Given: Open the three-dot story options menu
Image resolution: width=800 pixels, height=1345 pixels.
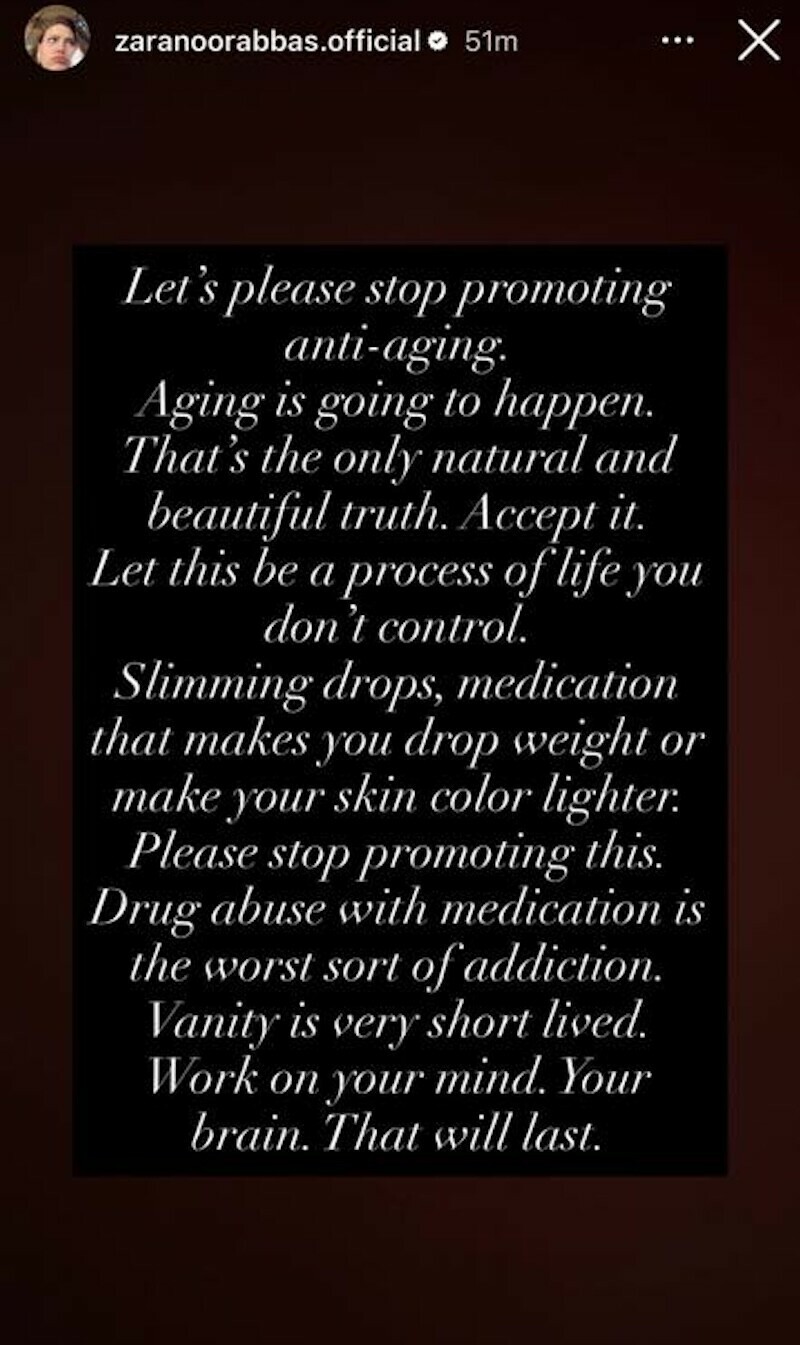Looking at the screenshot, I should (x=678, y=42).
